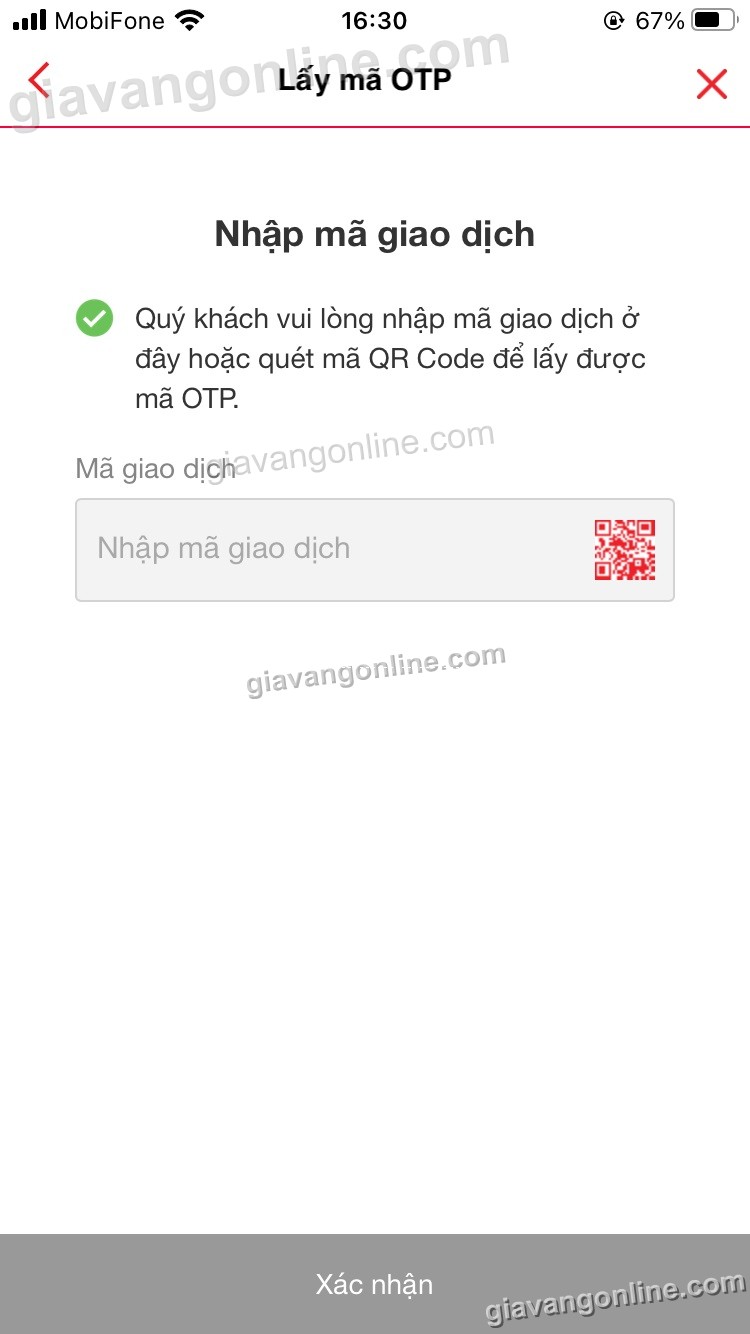Viewport: 750px width, 1334px height.
Task: Open the QR code scanner icon
Action: (x=625, y=549)
